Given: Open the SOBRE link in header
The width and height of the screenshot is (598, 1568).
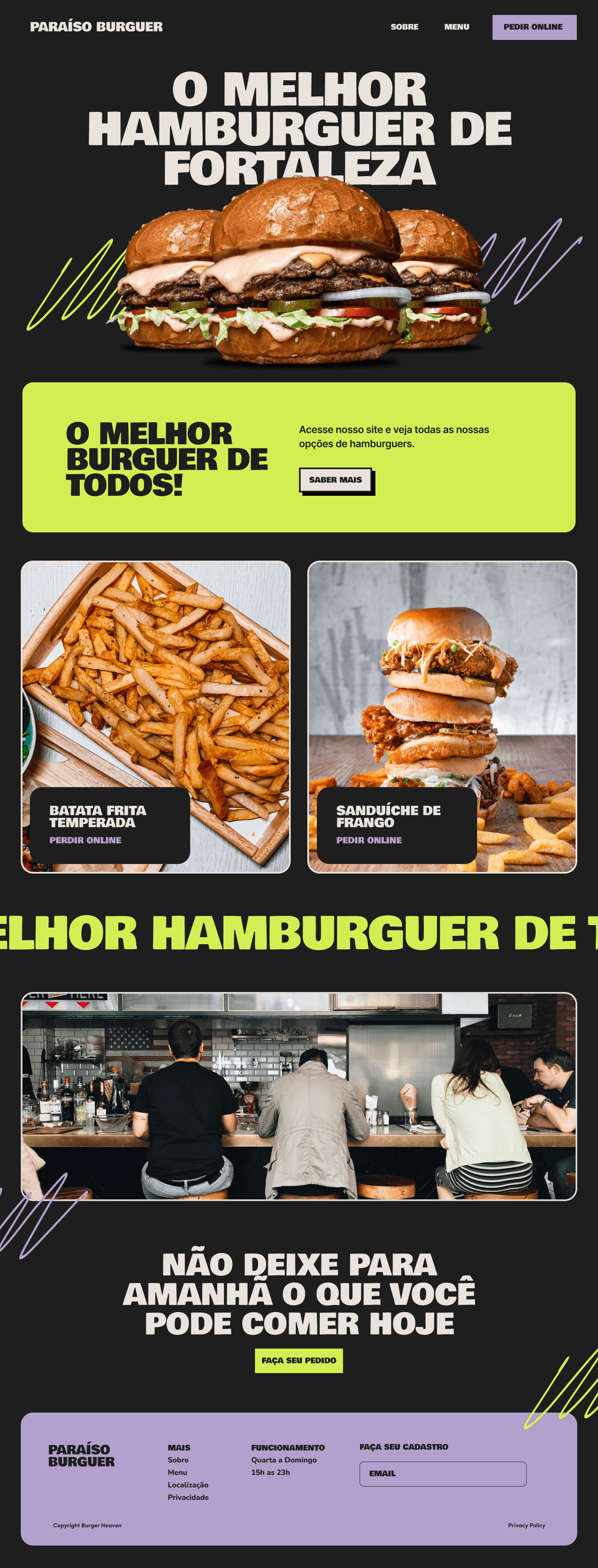Looking at the screenshot, I should point(404,27).
